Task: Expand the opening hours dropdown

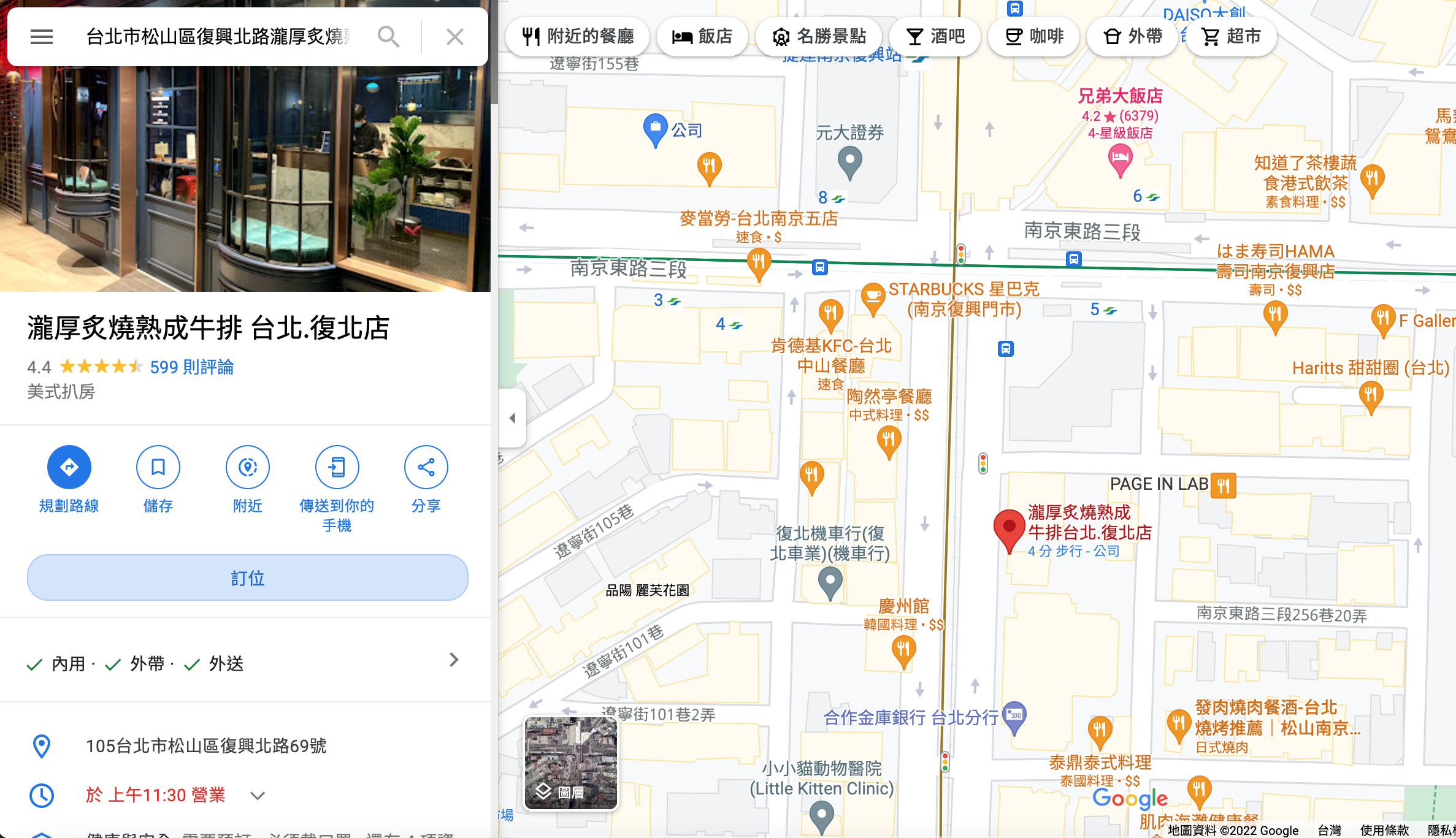Action: pos(258,796)
